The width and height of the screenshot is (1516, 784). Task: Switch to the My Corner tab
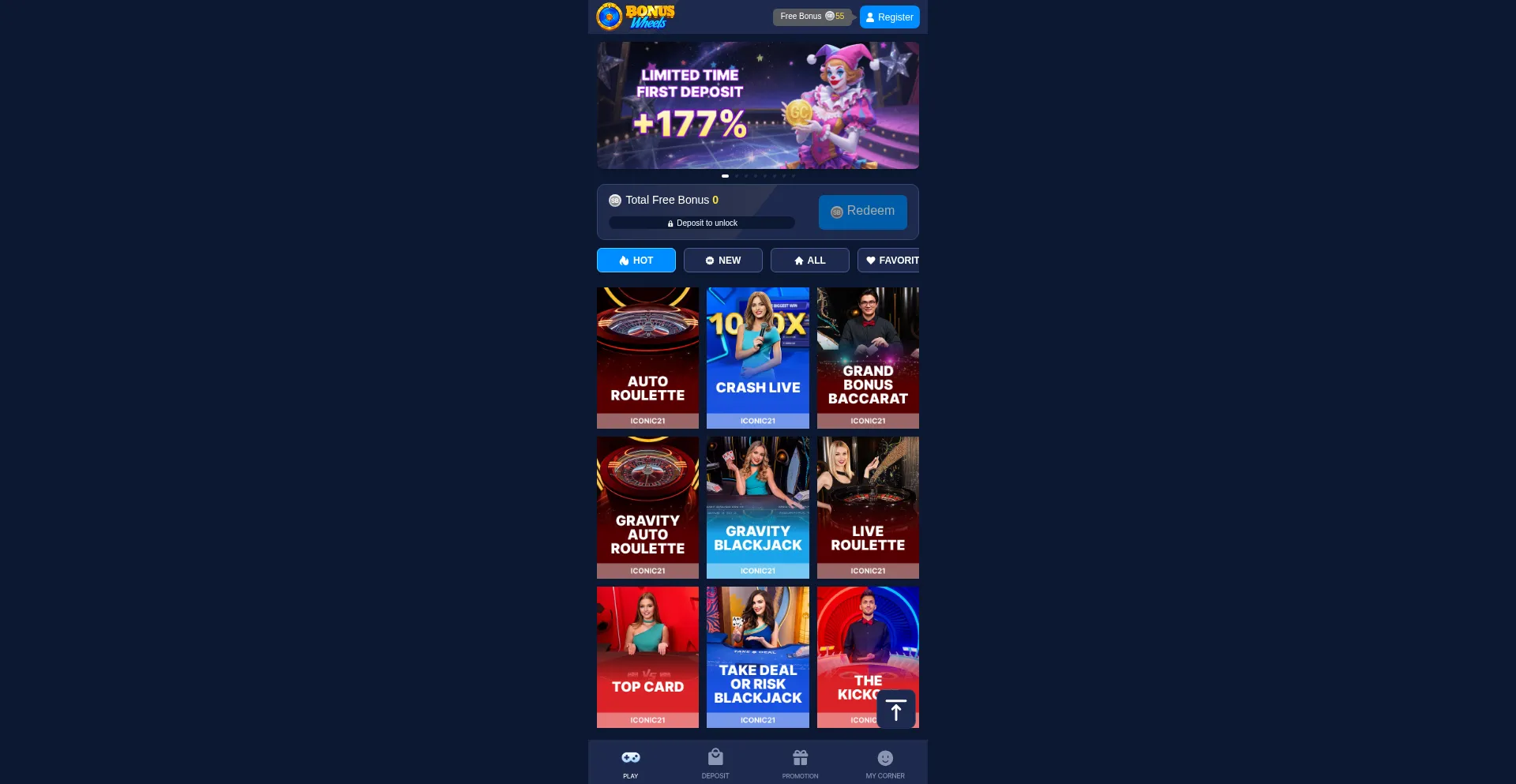(x=885, y=763)
